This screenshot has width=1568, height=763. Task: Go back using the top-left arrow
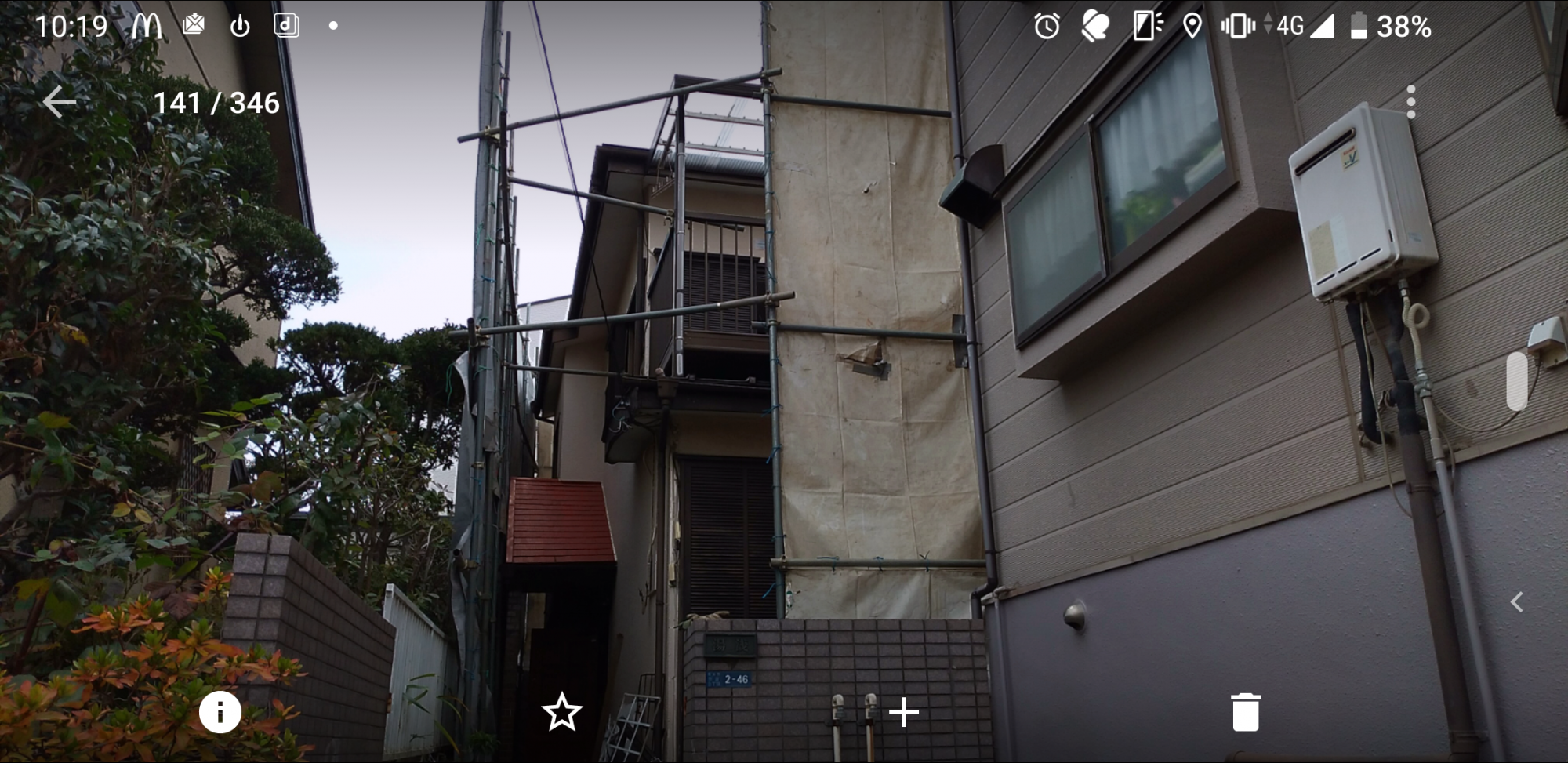click(x=59, y=102)
